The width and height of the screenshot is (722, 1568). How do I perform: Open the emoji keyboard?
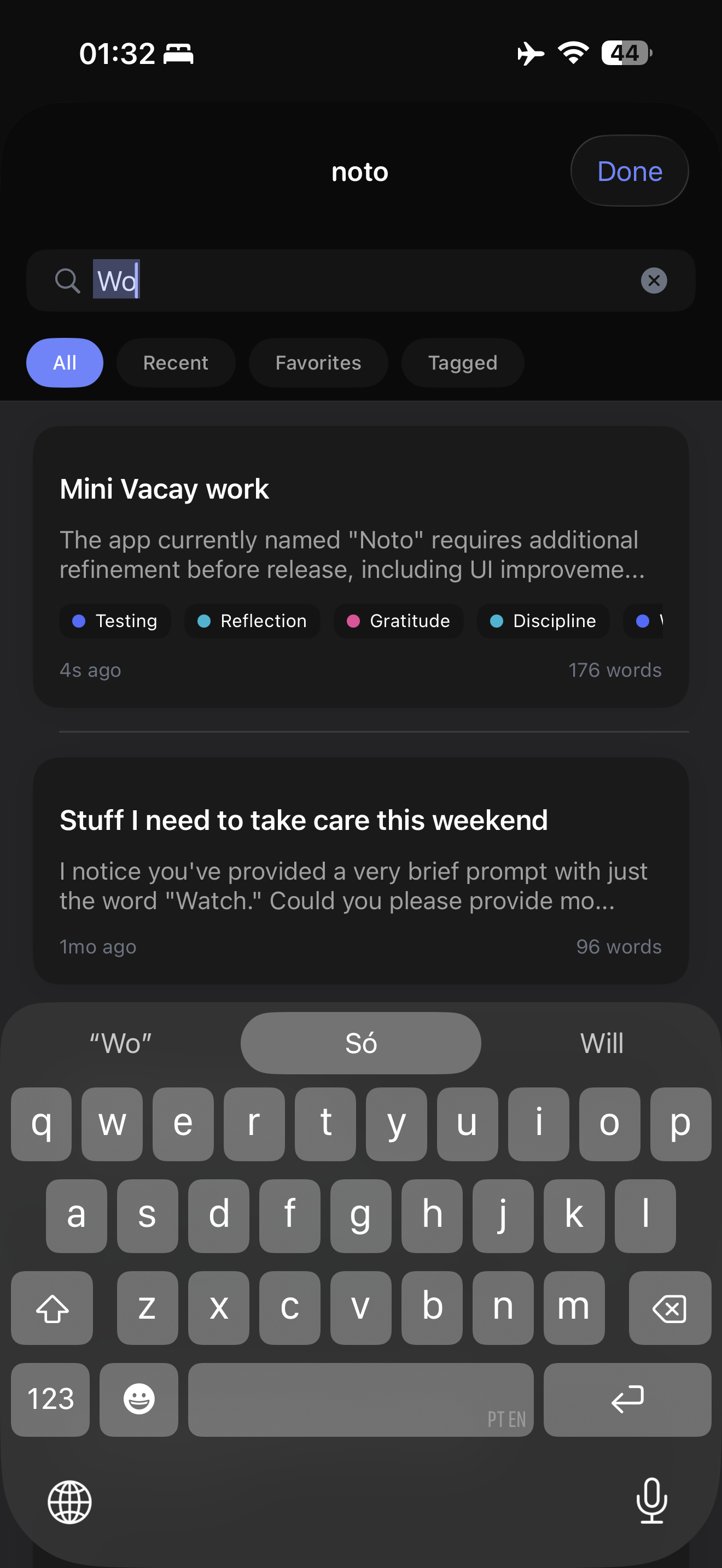pyautogui.click(x=139, y=1400)
